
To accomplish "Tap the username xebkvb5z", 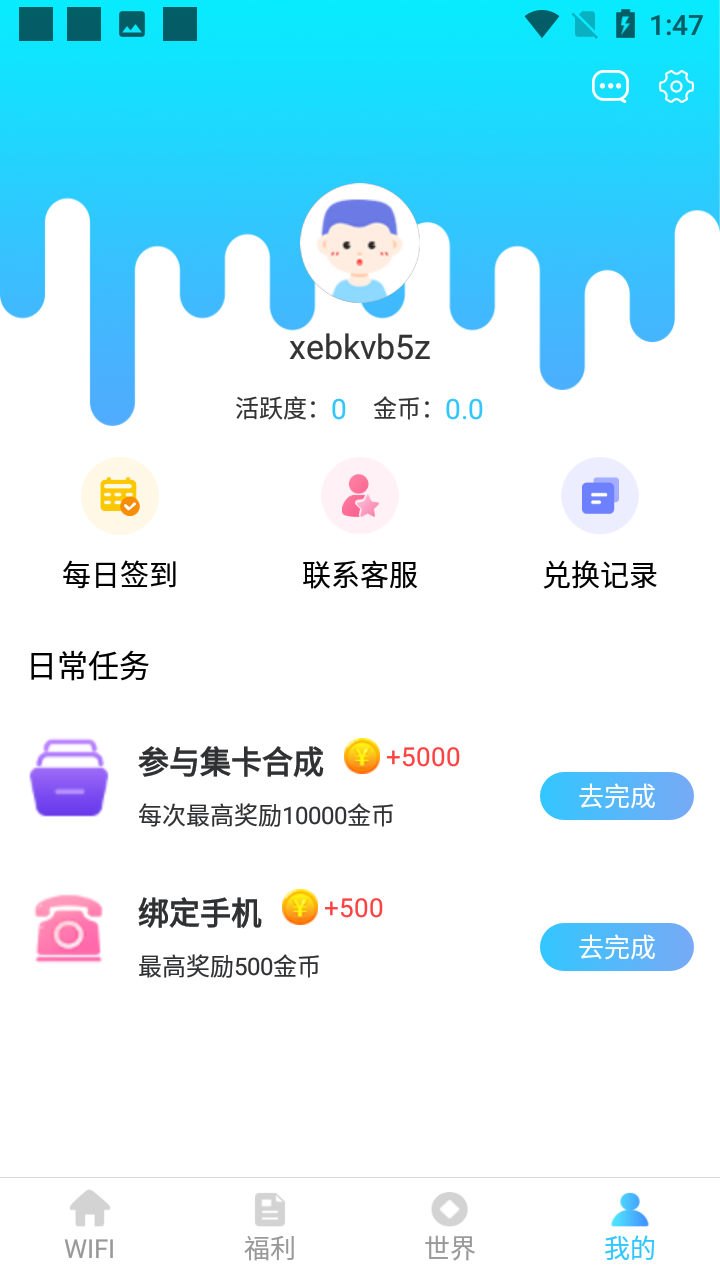I will (x=360, y=348).
